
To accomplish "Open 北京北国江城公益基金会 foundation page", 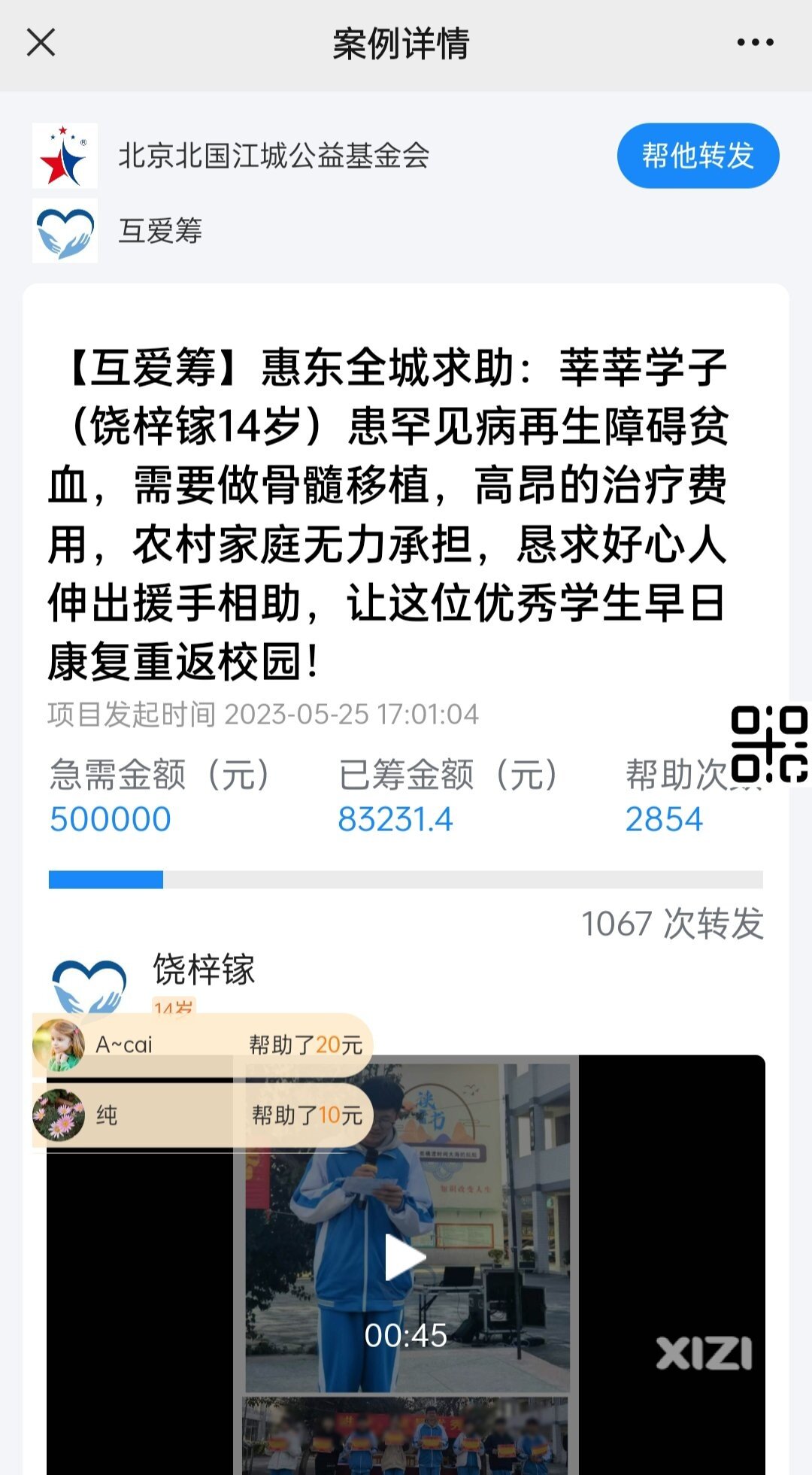I will 274,156.
